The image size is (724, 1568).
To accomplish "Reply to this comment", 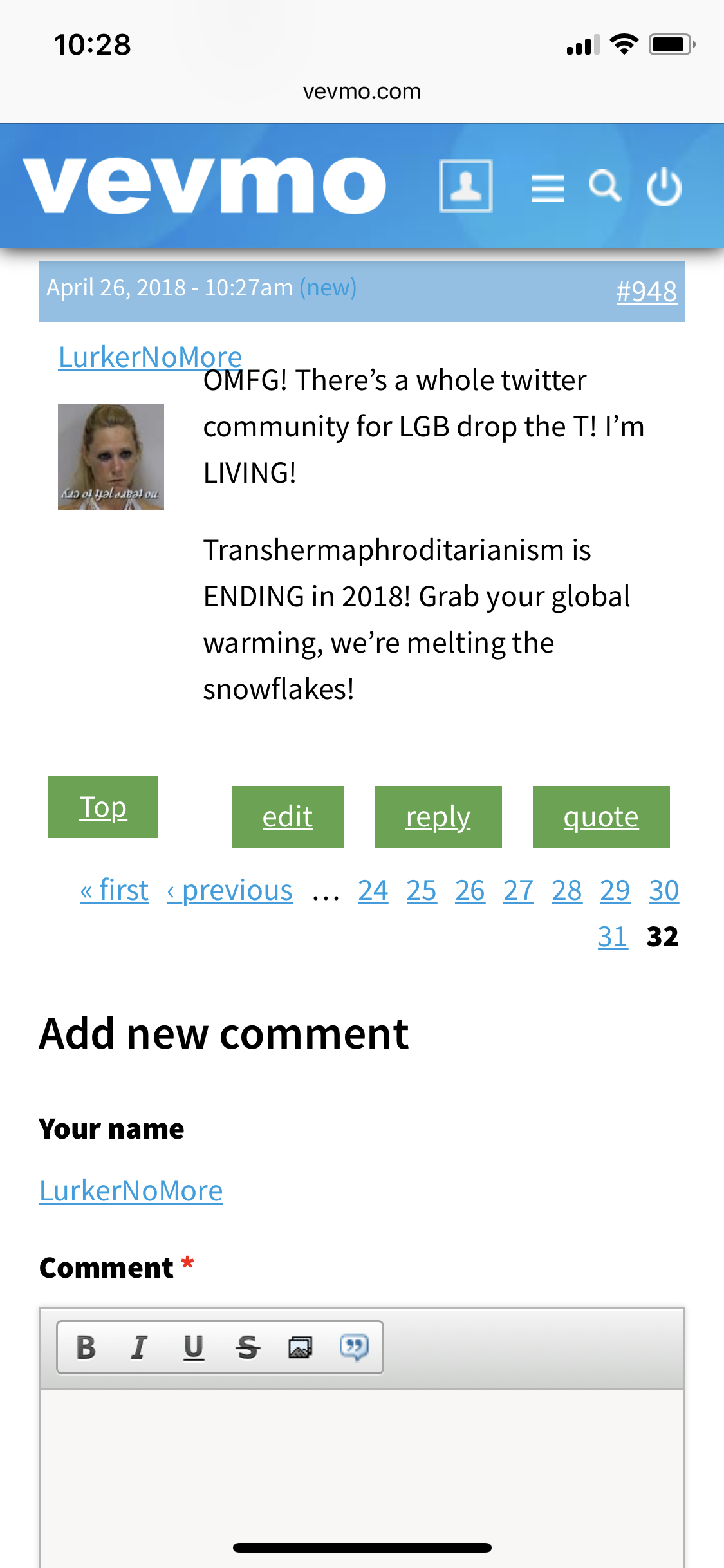I will coord(438,817).
